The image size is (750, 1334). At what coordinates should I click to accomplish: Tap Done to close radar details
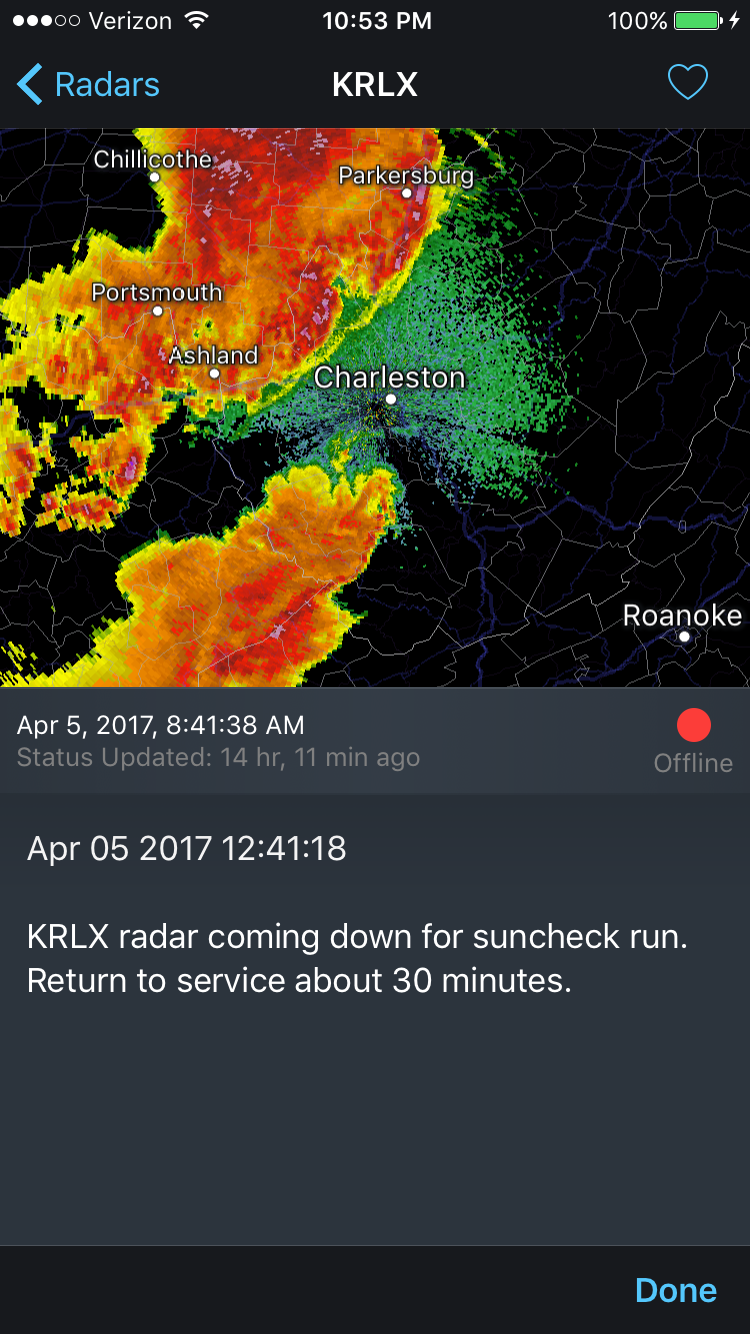pyautogui.click(x=676, y=1290)
